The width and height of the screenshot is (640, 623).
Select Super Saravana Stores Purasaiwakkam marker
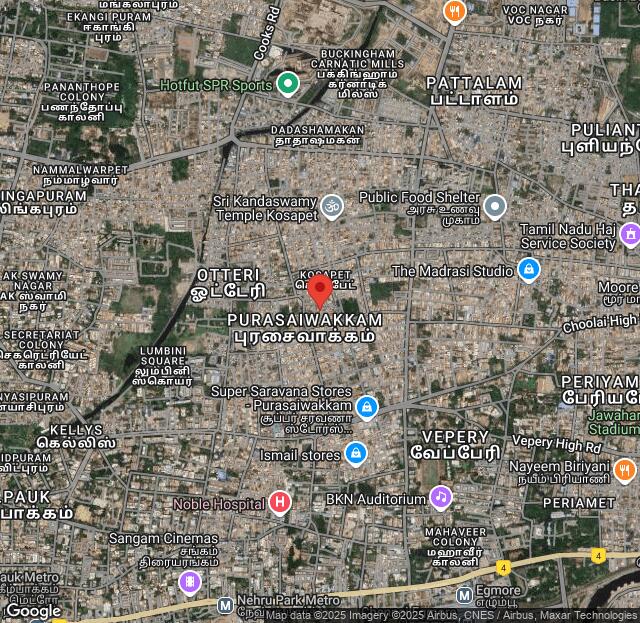click(367, 407)
